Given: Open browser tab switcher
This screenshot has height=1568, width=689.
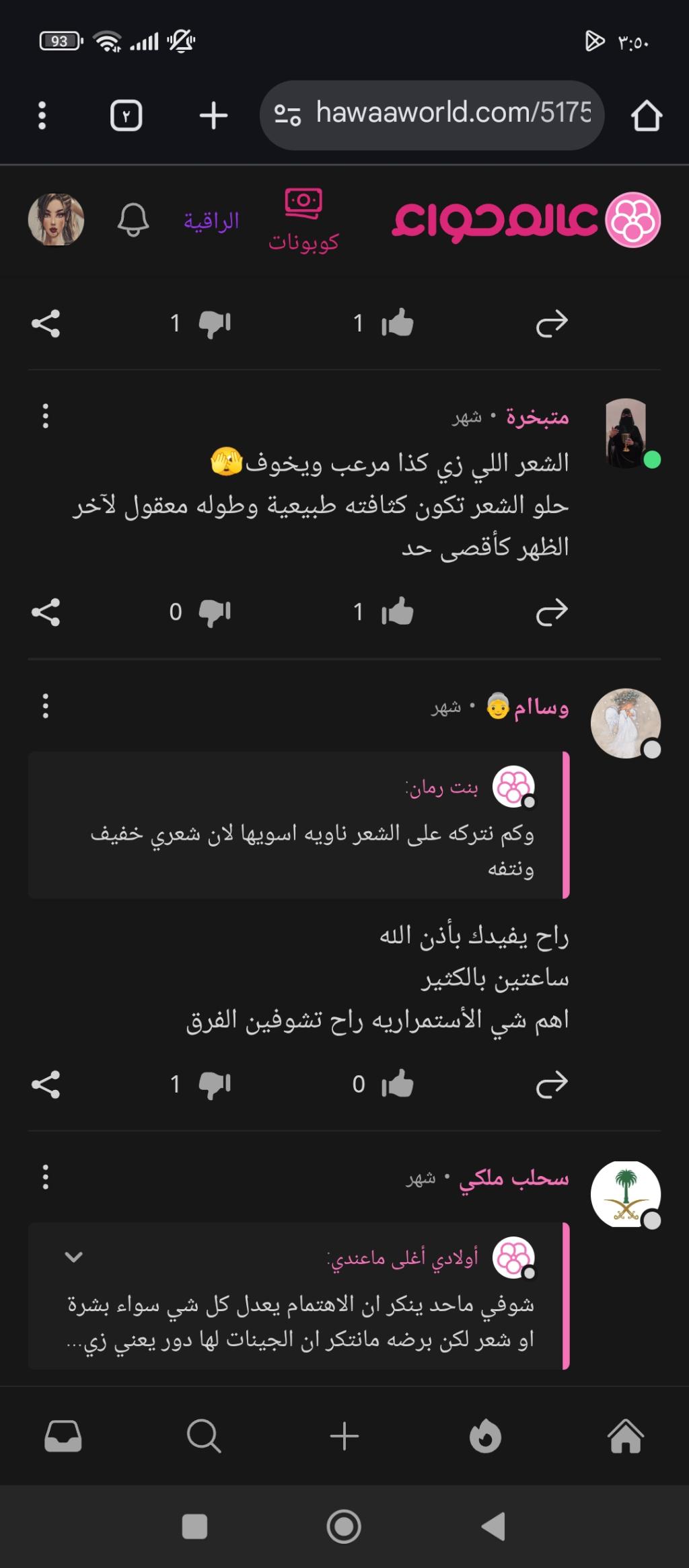Looking at the screenshot, I should pos(126,115).
